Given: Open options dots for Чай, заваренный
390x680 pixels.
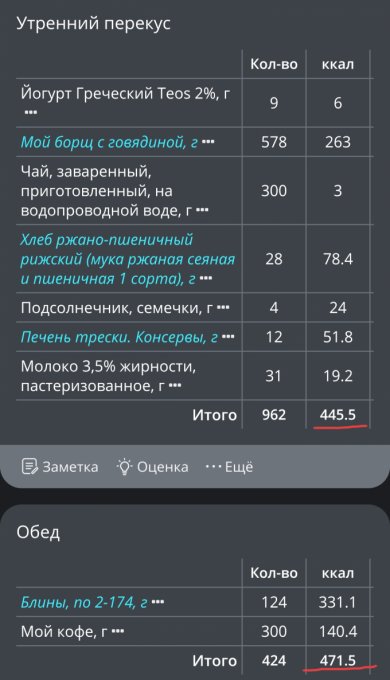Looking at the screenshot, I should point(202,210).
